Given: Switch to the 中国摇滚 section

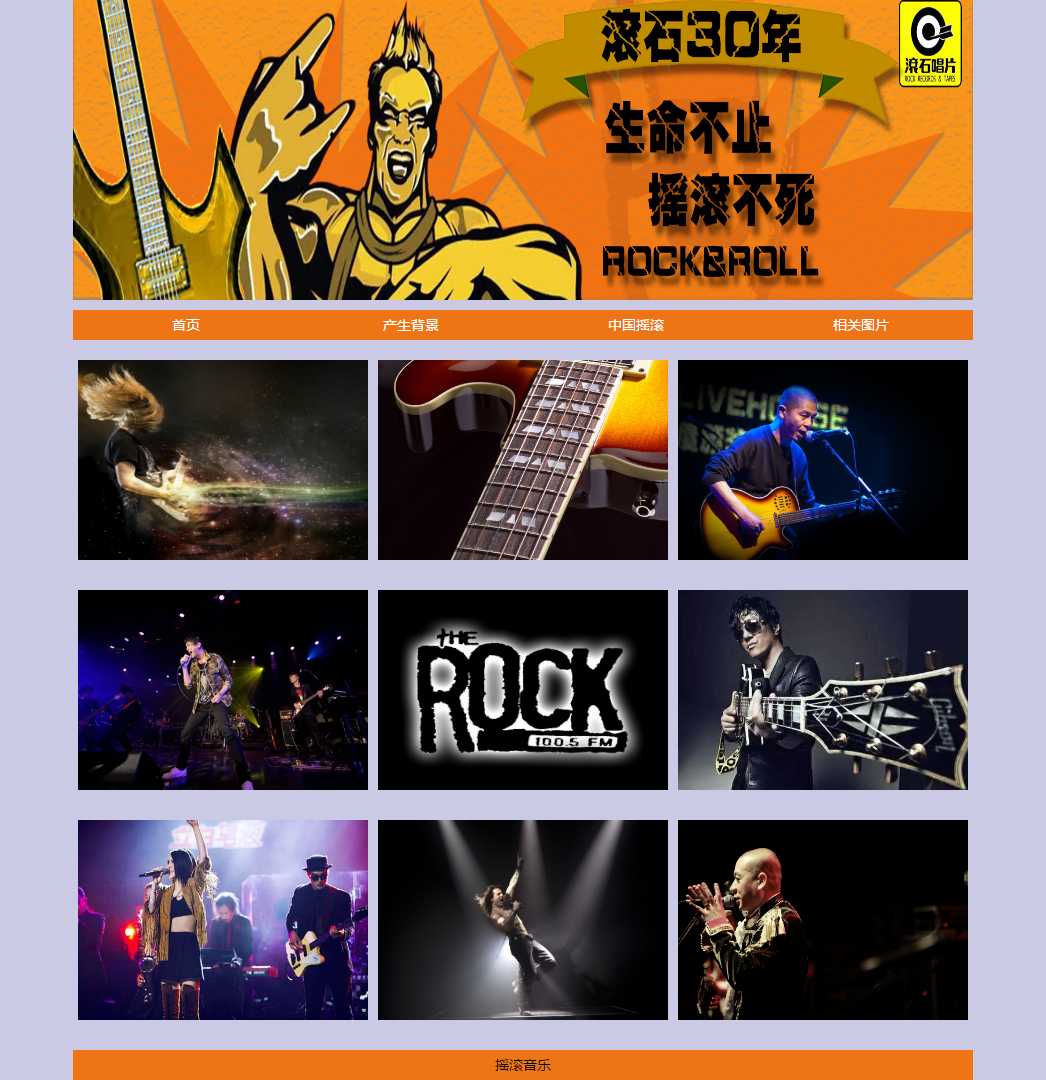Looking at the screenshot, I should tap(636, 325).
